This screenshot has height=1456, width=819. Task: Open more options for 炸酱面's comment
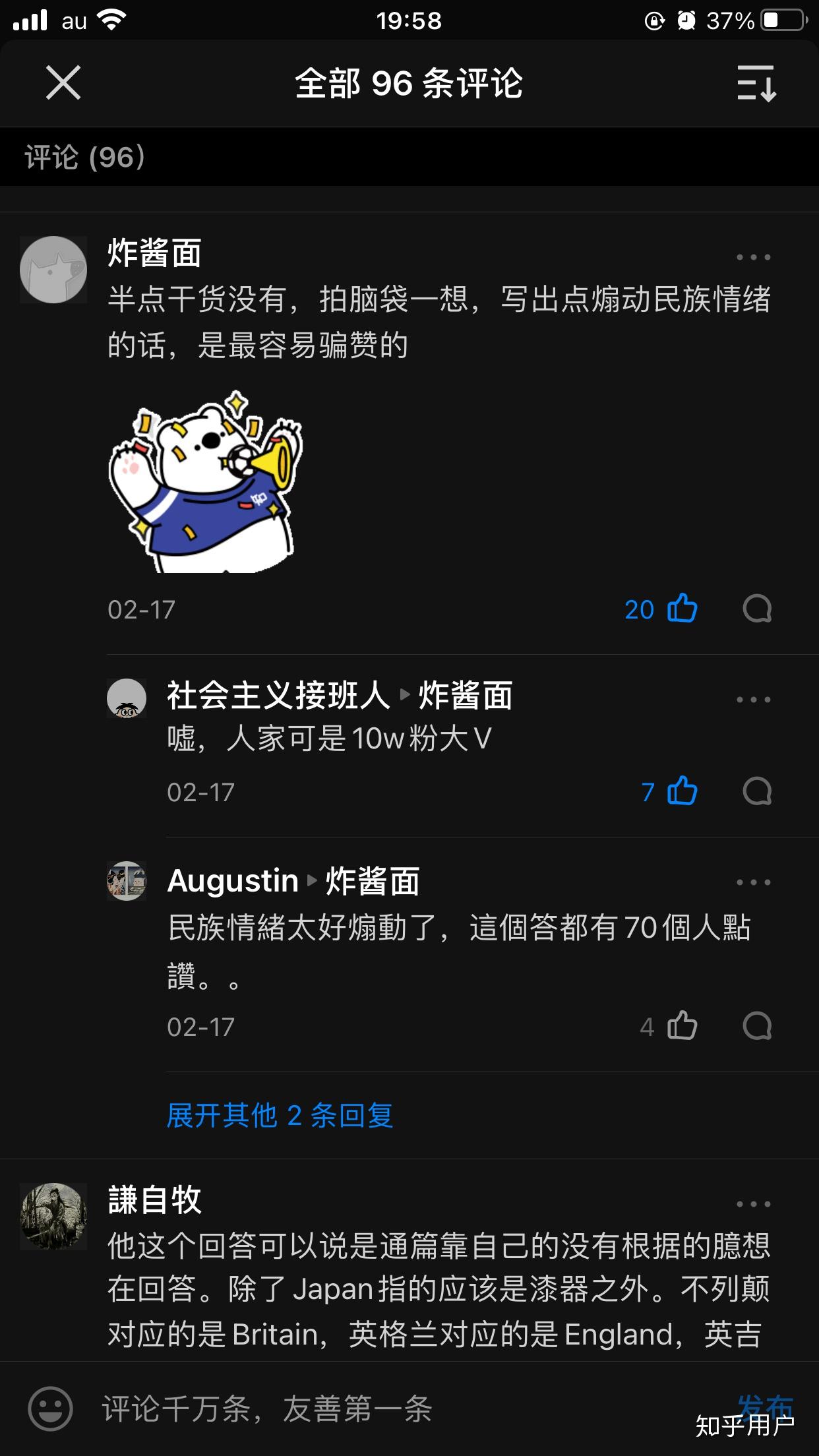753,257
